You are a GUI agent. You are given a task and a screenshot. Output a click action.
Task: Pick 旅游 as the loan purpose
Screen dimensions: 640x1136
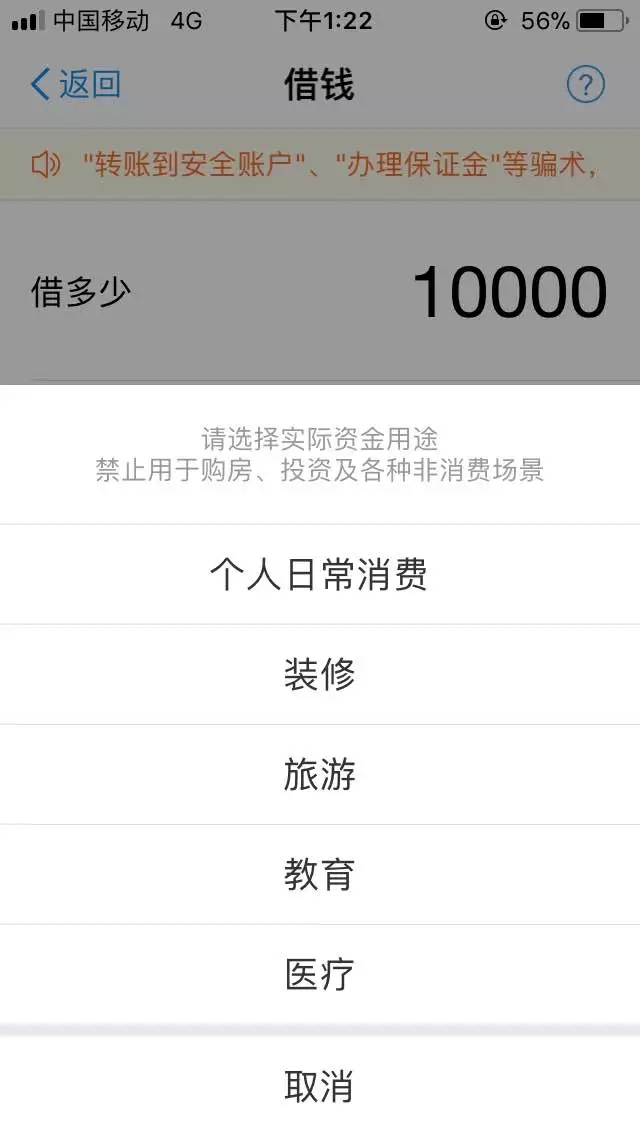coord(320,774)
